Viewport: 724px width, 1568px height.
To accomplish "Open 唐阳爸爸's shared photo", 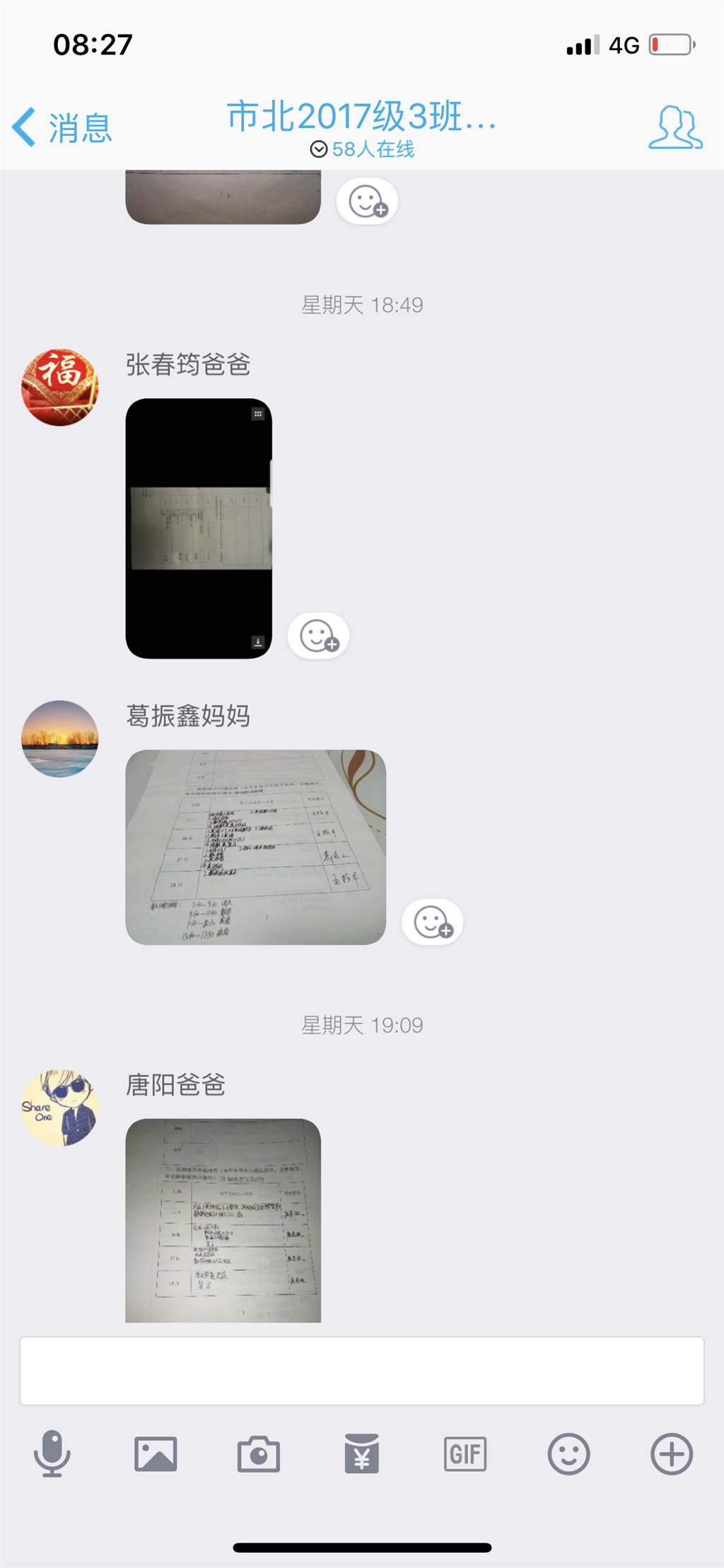I will pyautogui.click(x=223, y=1220).
